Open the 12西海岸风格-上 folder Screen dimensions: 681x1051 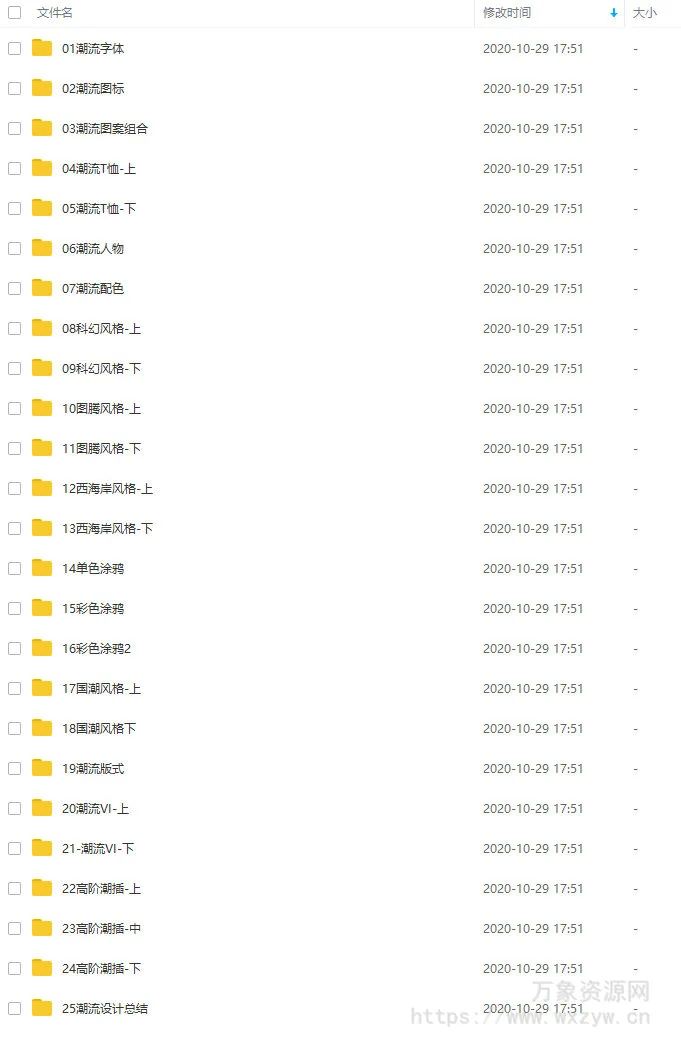[107, 488]
